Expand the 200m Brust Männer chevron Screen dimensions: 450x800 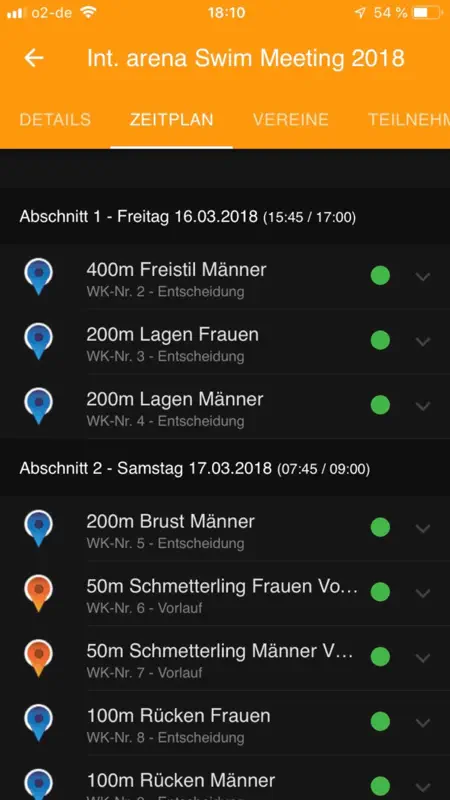tap(423, 529)
